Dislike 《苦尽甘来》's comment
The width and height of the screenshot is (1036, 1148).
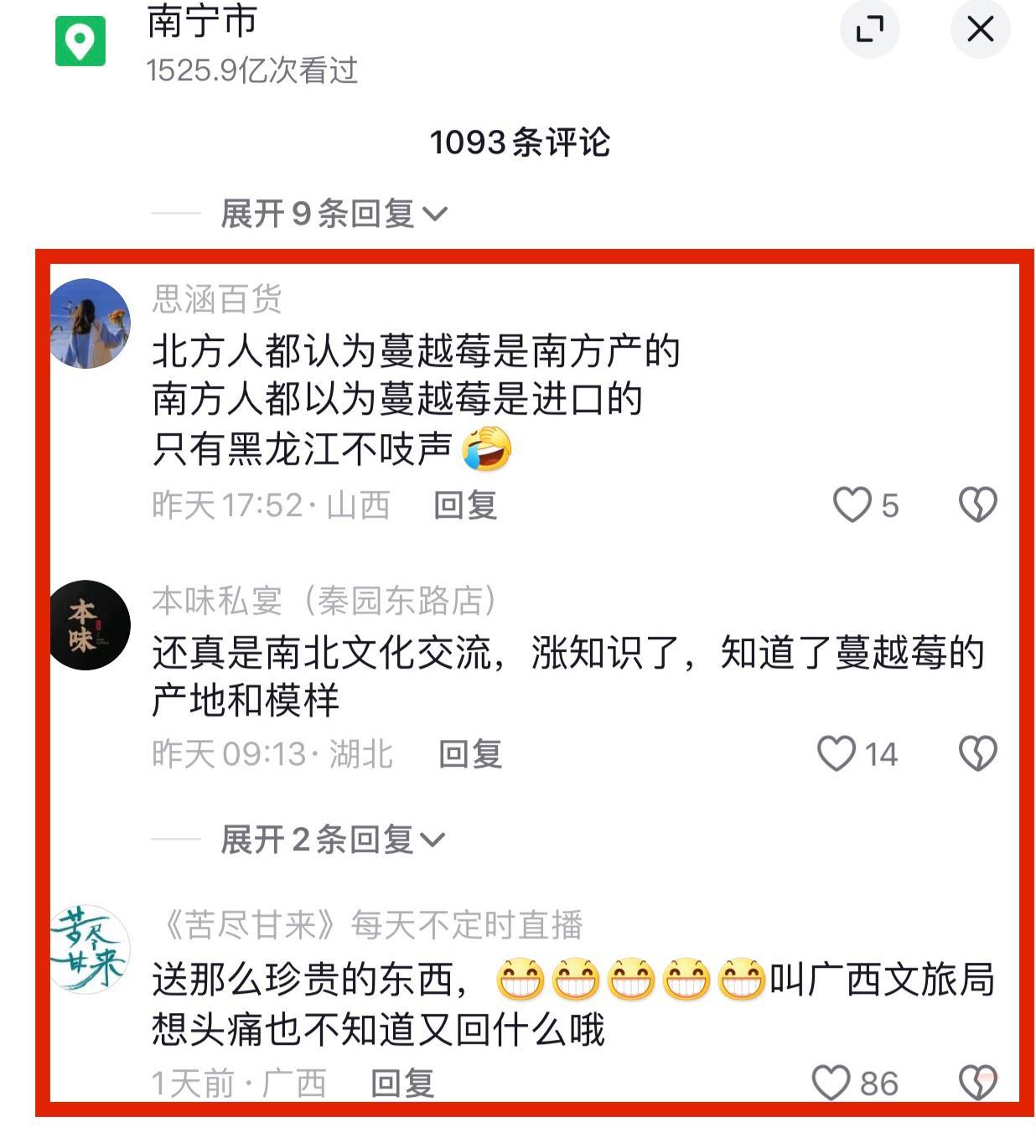coord(977,1083)
